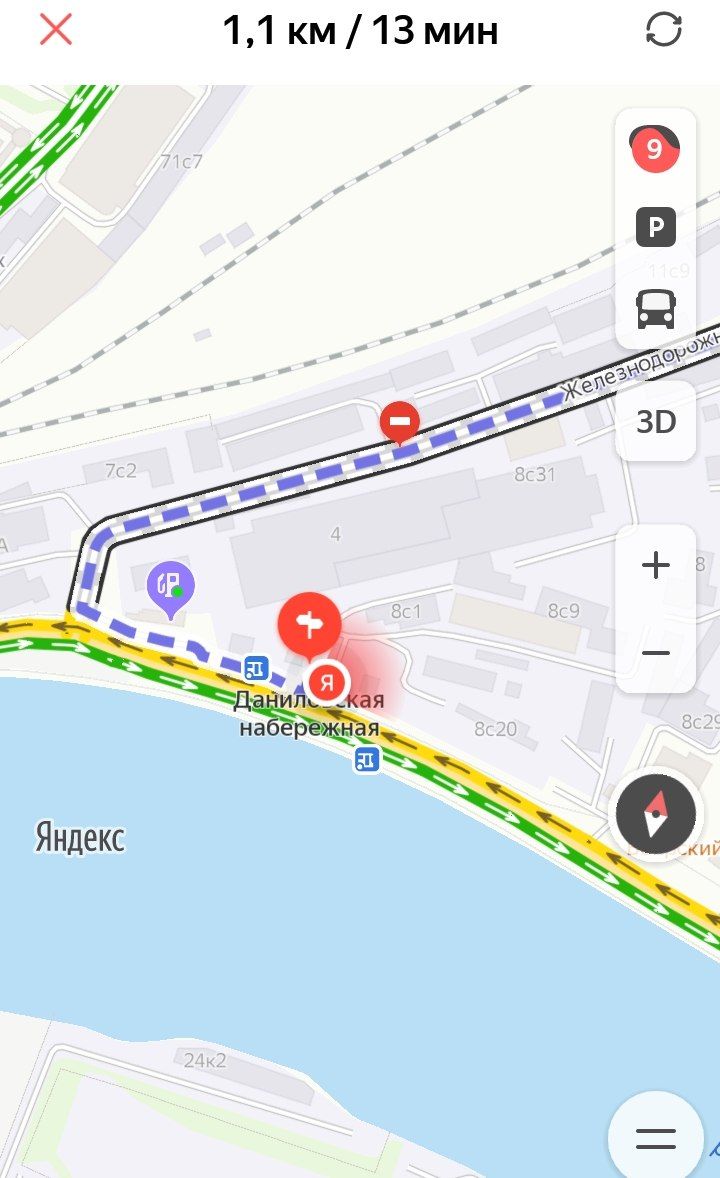Tap the compass to reorient north
This screenshot has width=720, height=1178.
[655, 814]
